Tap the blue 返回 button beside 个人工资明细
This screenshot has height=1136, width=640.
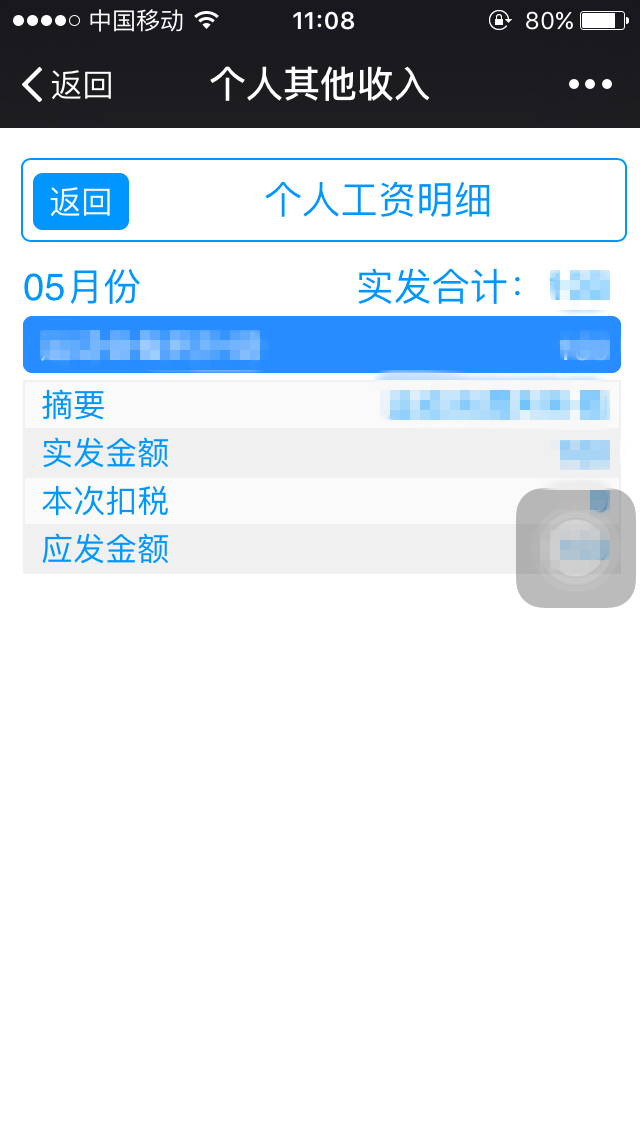click(81, 201)
